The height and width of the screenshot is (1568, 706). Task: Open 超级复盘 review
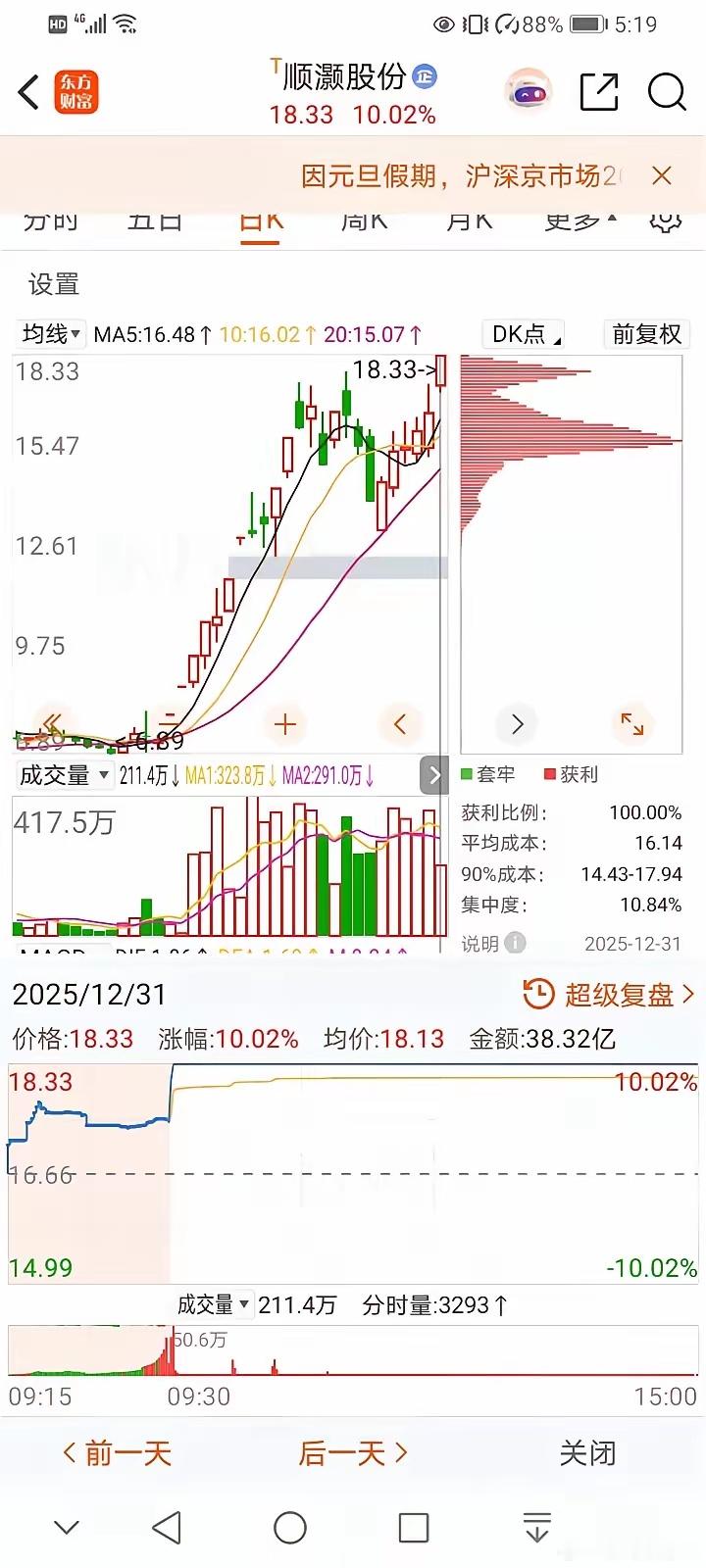tap(609, 995)
